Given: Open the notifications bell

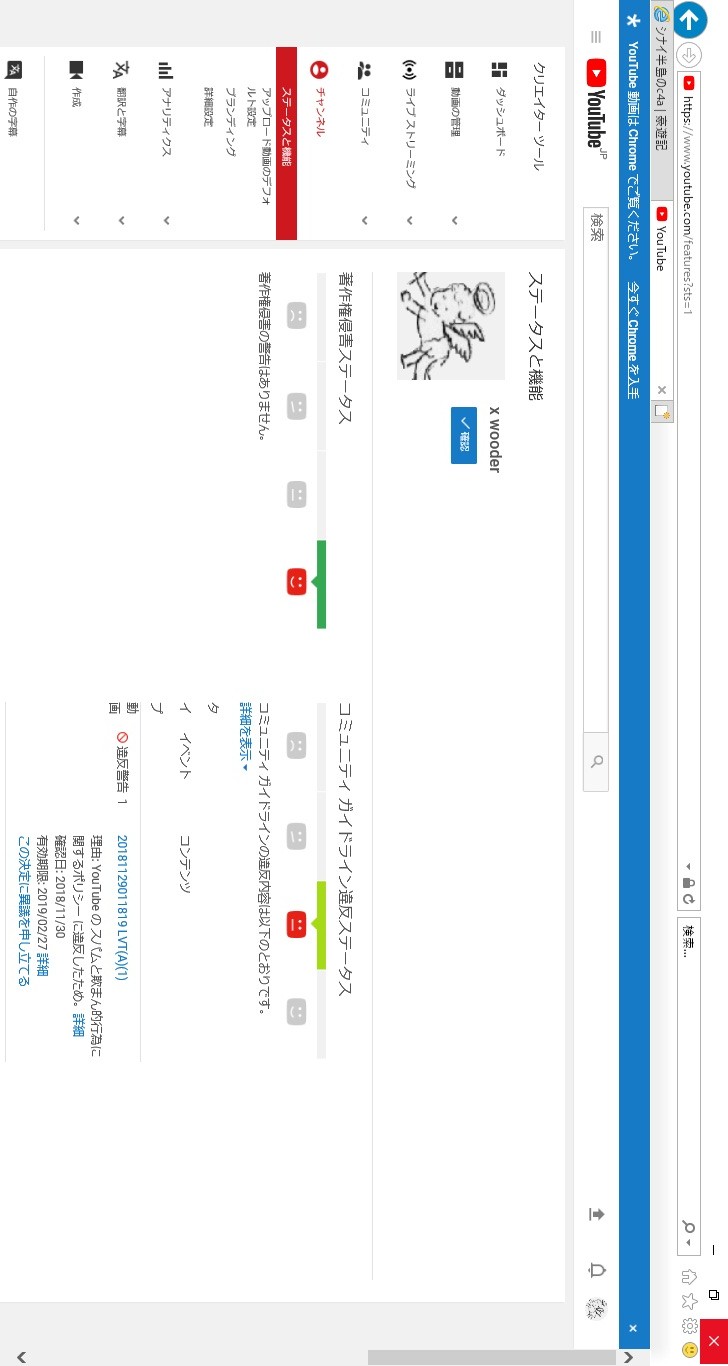Looking at the screenshot, I should [x=596, y=1270].
